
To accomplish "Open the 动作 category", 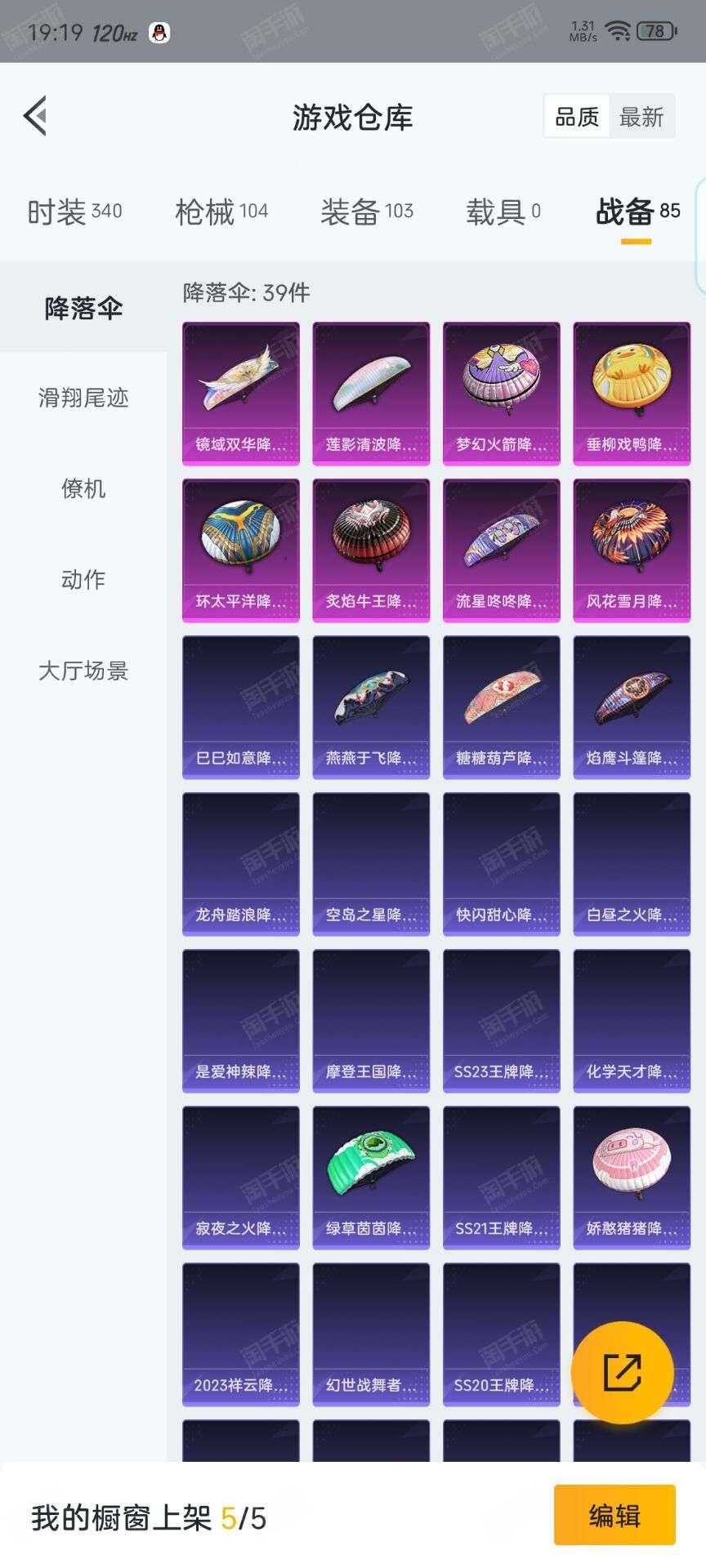I will pos(83,579).
